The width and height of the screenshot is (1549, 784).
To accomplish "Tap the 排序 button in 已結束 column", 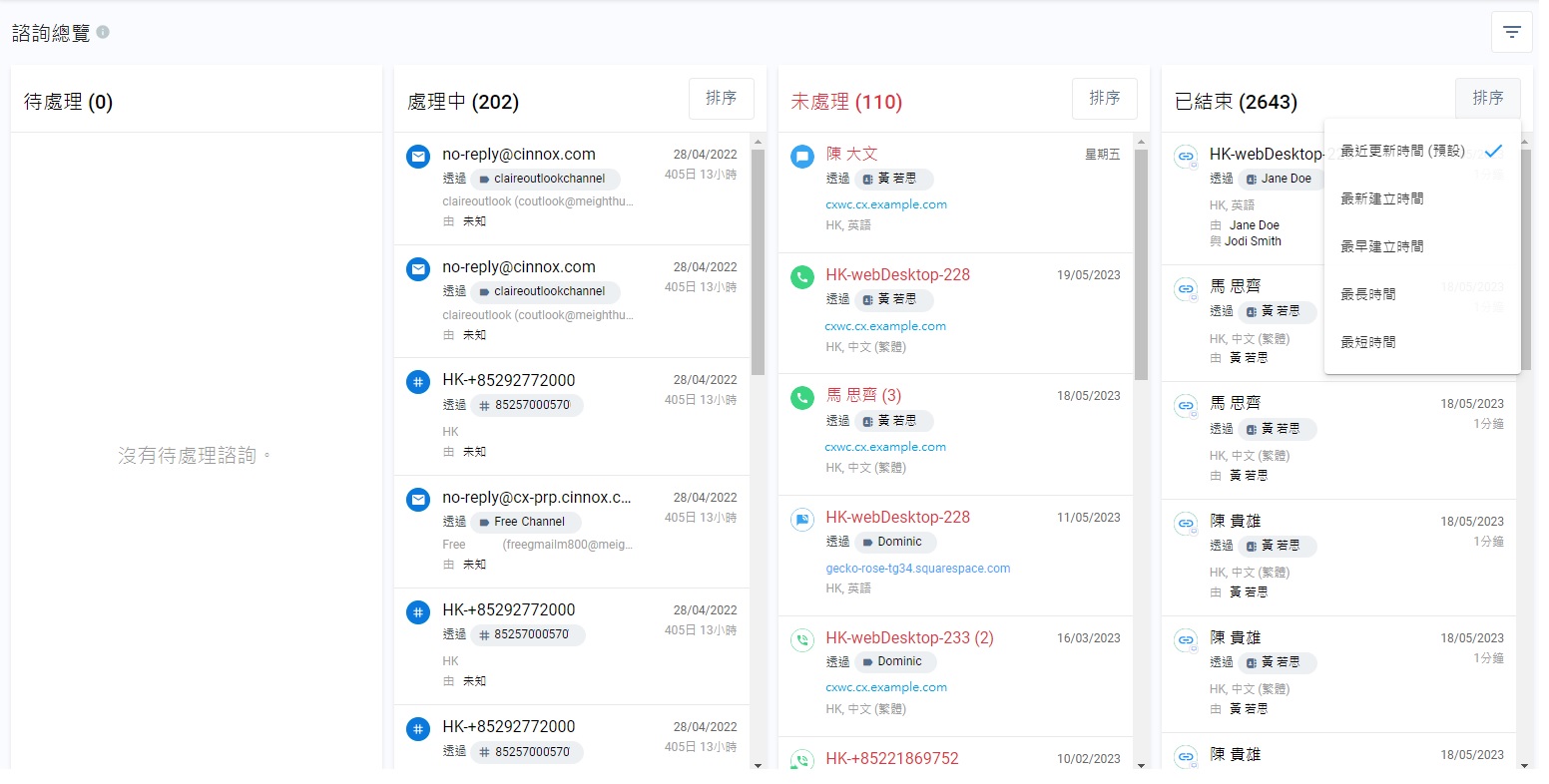I will (x=1487, y=99).
